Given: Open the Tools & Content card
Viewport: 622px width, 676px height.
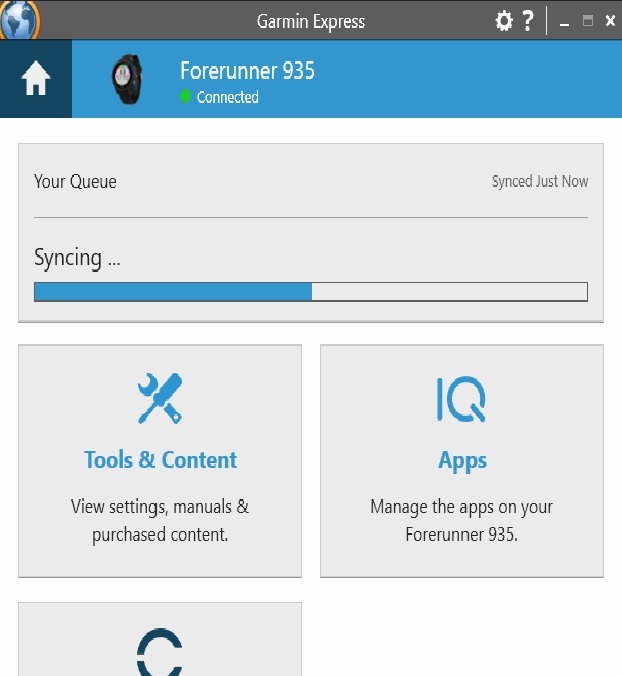Looking at the screenshot, I should click(160, 460).
